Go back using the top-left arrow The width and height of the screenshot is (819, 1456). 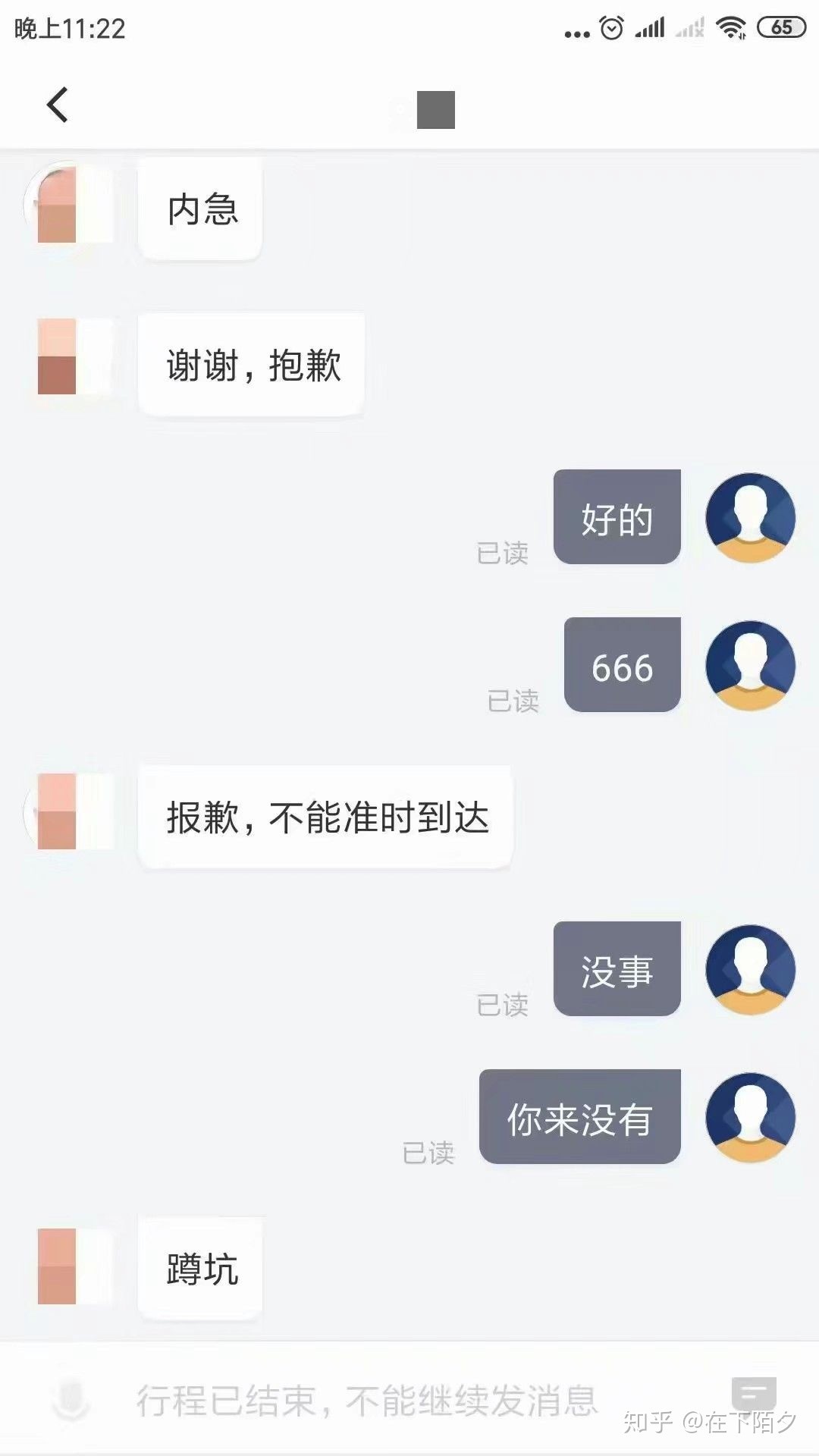pos(58,105)
